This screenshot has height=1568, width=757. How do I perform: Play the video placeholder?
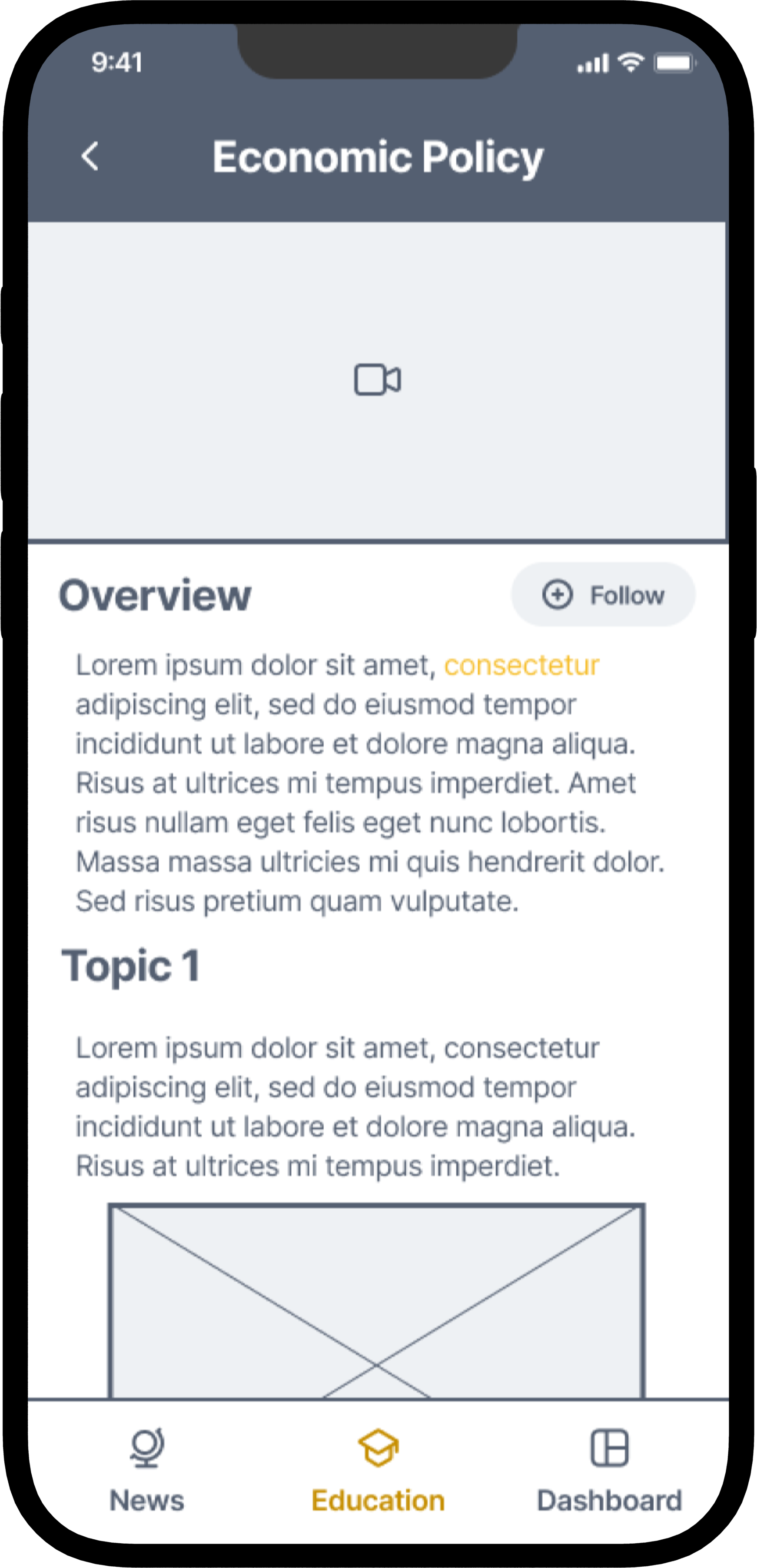point(378,380)
